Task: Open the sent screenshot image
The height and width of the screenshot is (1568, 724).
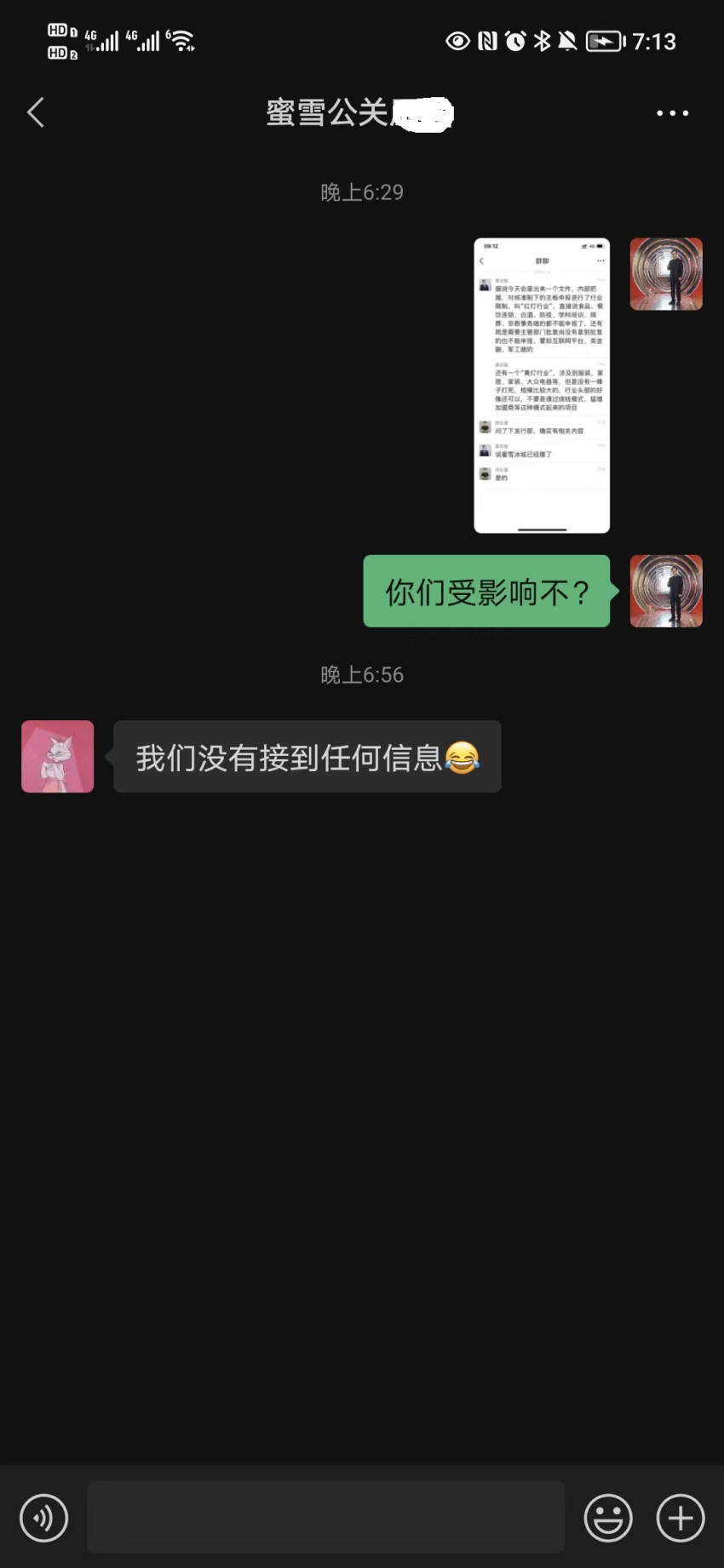Action: coord(542,385)
